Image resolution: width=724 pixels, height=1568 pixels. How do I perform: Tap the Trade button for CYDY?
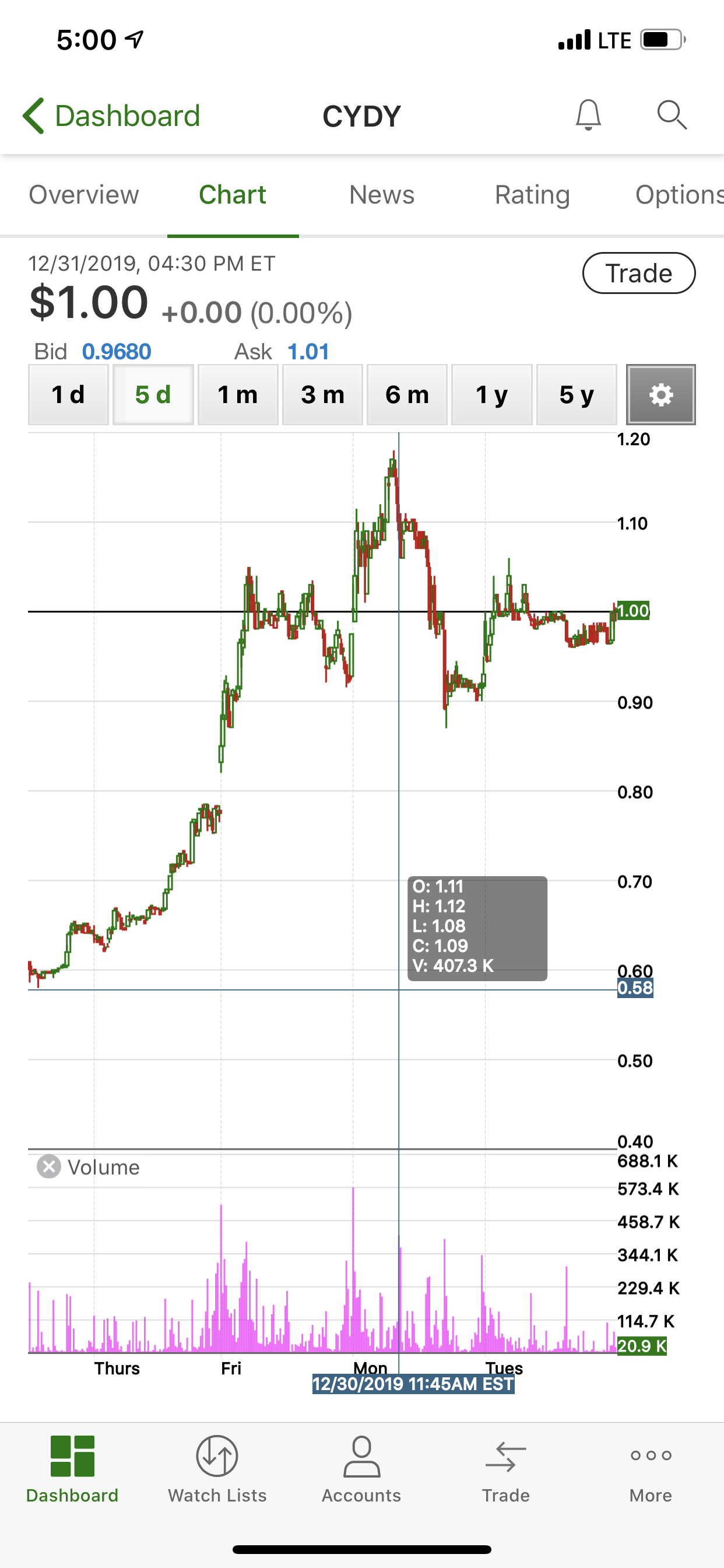coord(638,274)
